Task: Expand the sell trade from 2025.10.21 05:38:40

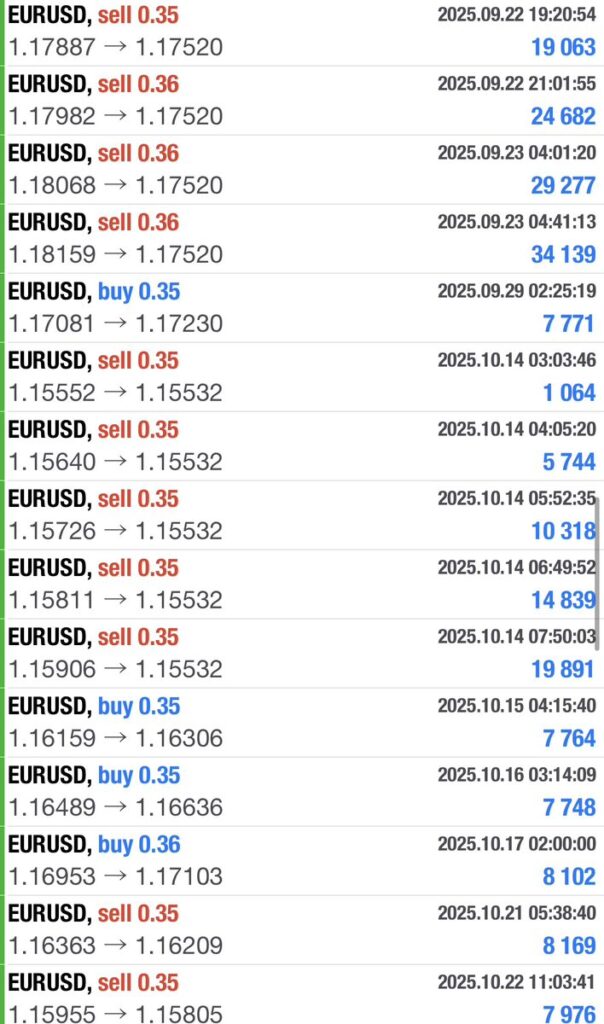Action: [300, 929]
